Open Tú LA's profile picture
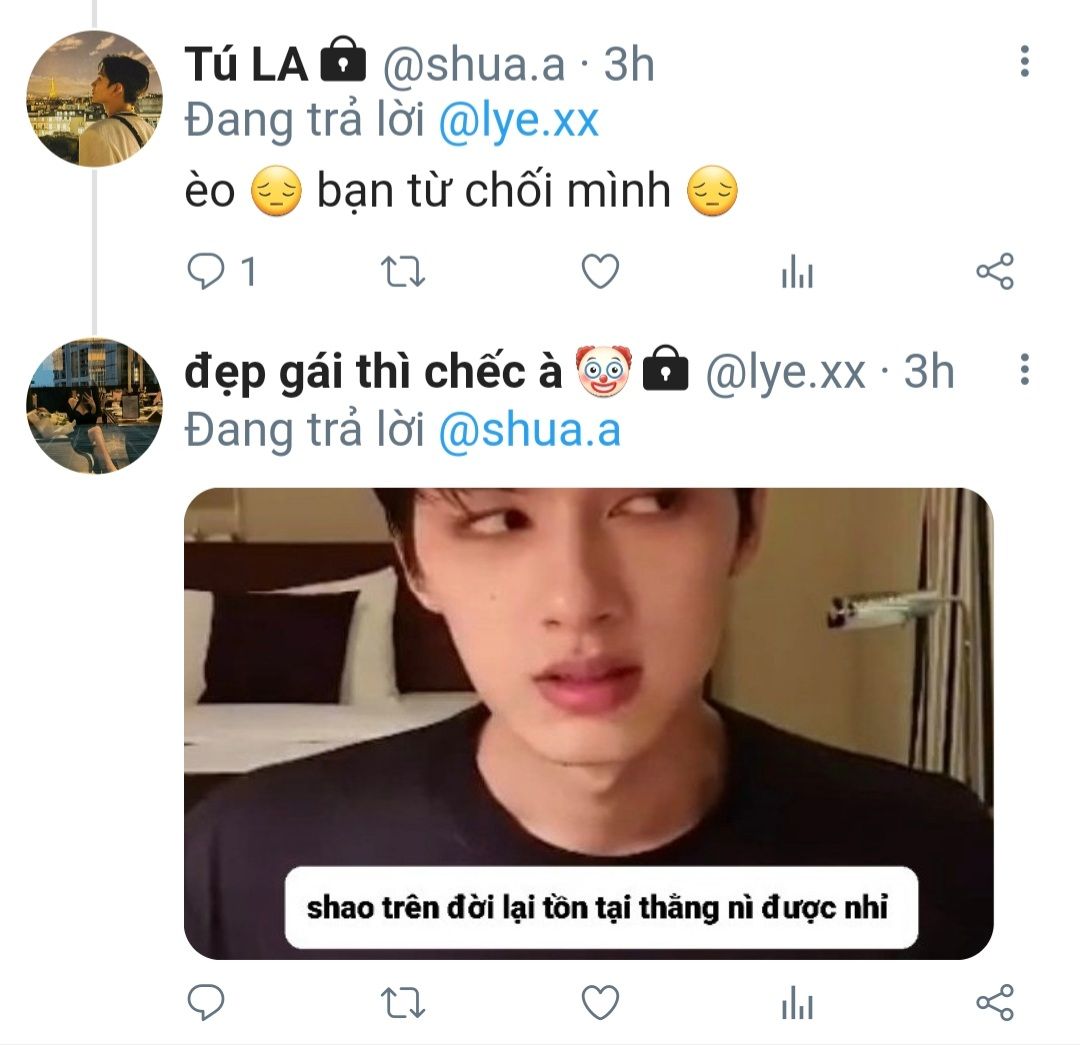 click(94, 98)
